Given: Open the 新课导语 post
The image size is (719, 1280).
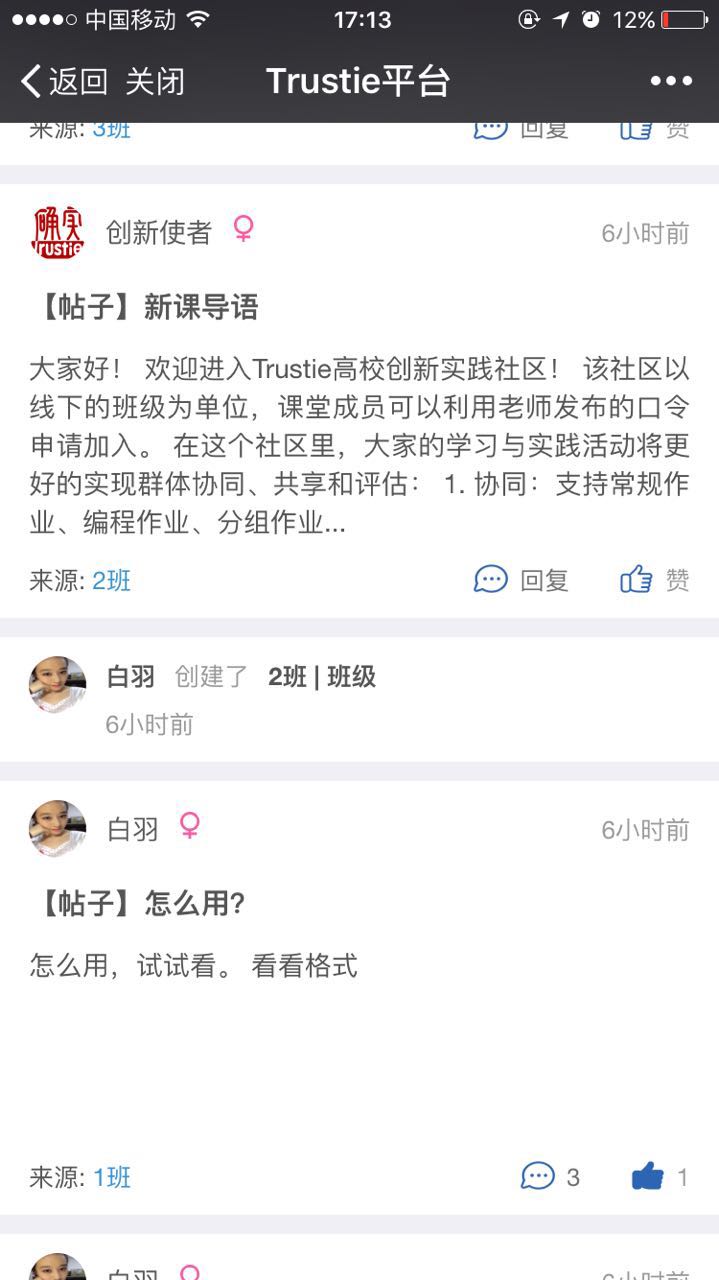Looking at the screenshot, I should [x=200, y=308].
